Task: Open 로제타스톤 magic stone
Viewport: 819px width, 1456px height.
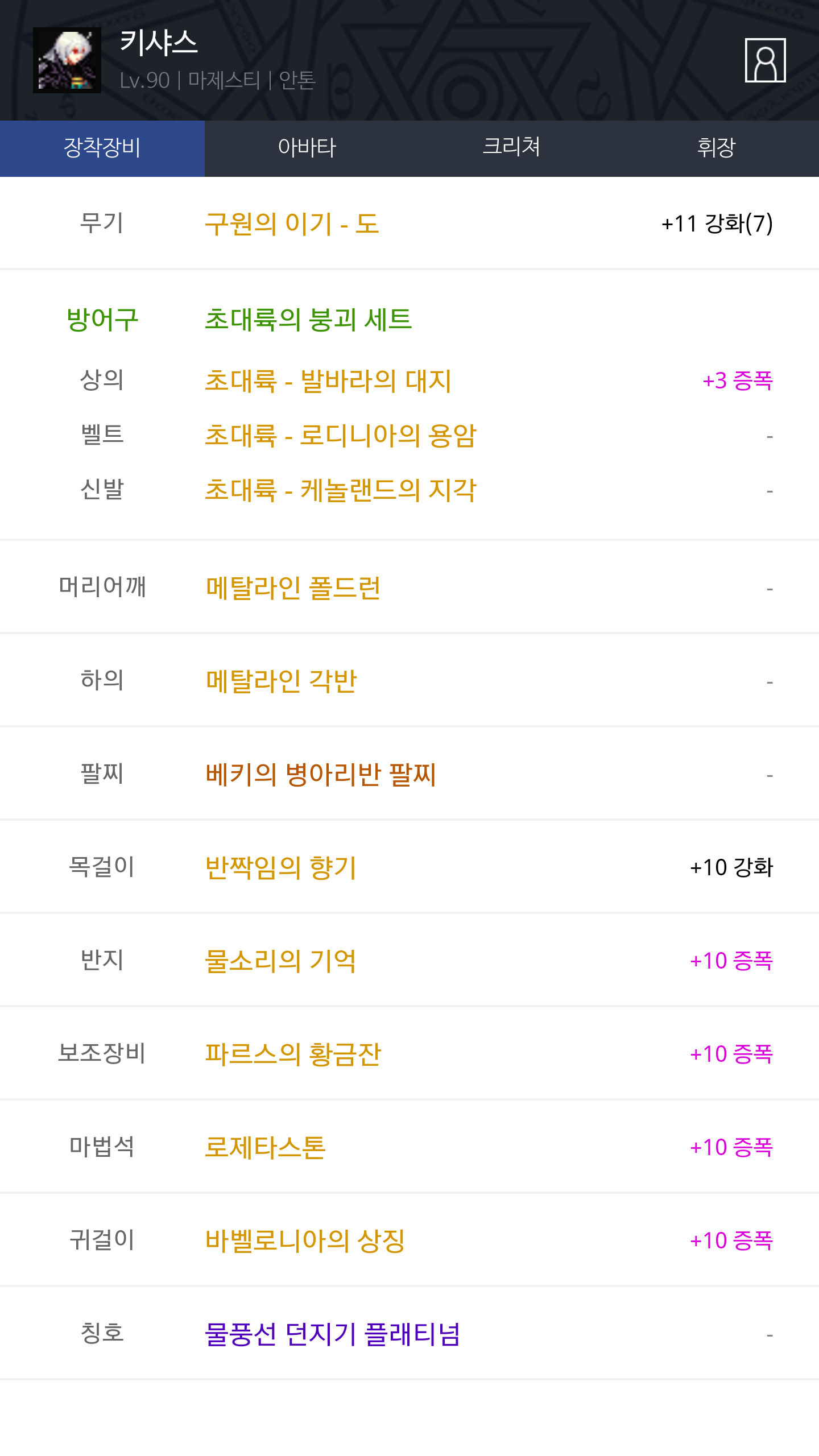Action: (x=266, y=1148)
